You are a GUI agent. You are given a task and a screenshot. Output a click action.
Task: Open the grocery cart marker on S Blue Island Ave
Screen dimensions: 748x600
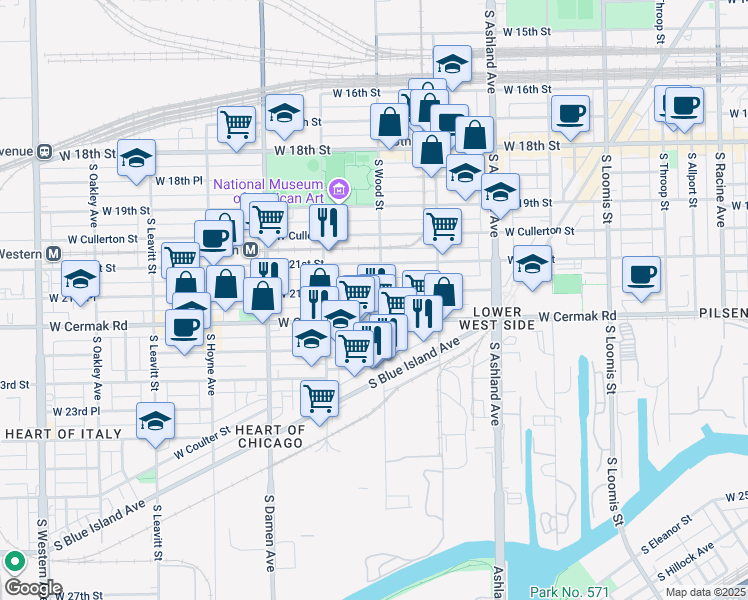tap(319, 399)
